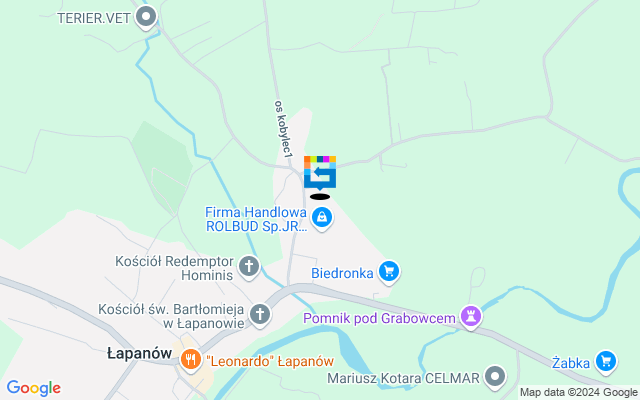Select Kościół św. Bartłomieja w Łapanowie marker
This screenshot has width=640, height=400.
(259, 316)
